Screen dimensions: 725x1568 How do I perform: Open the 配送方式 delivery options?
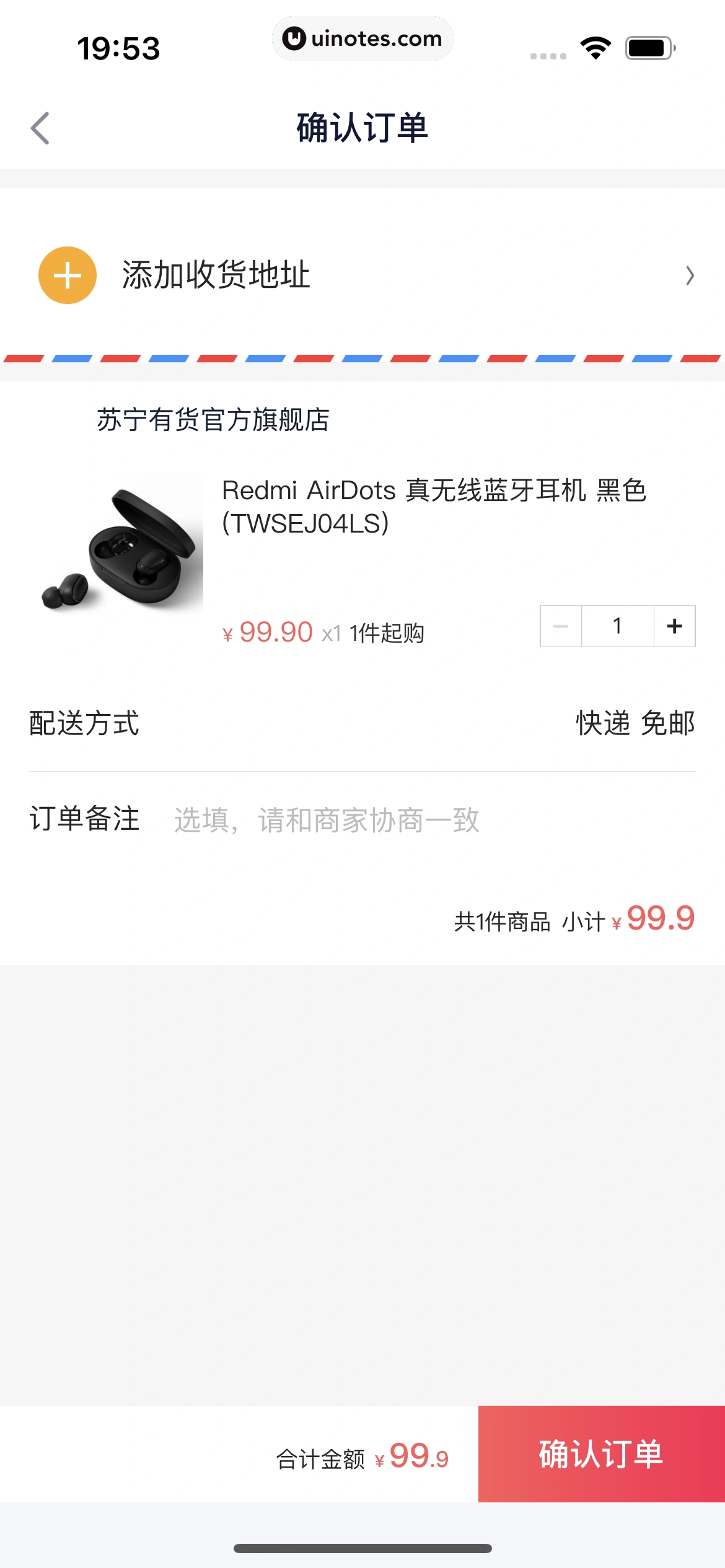pyautogui.click(x=85, y=723)
